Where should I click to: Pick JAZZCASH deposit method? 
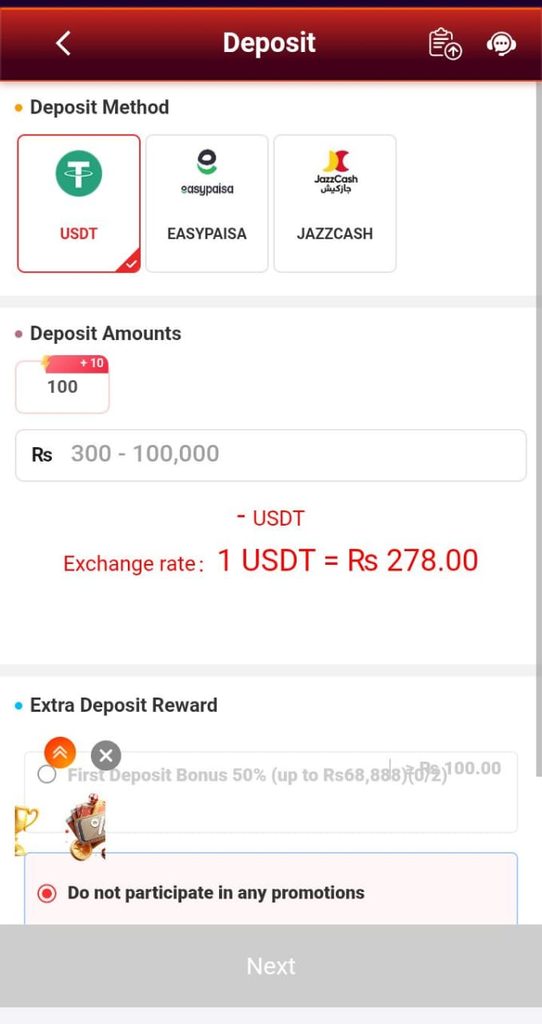click(335, 203)
